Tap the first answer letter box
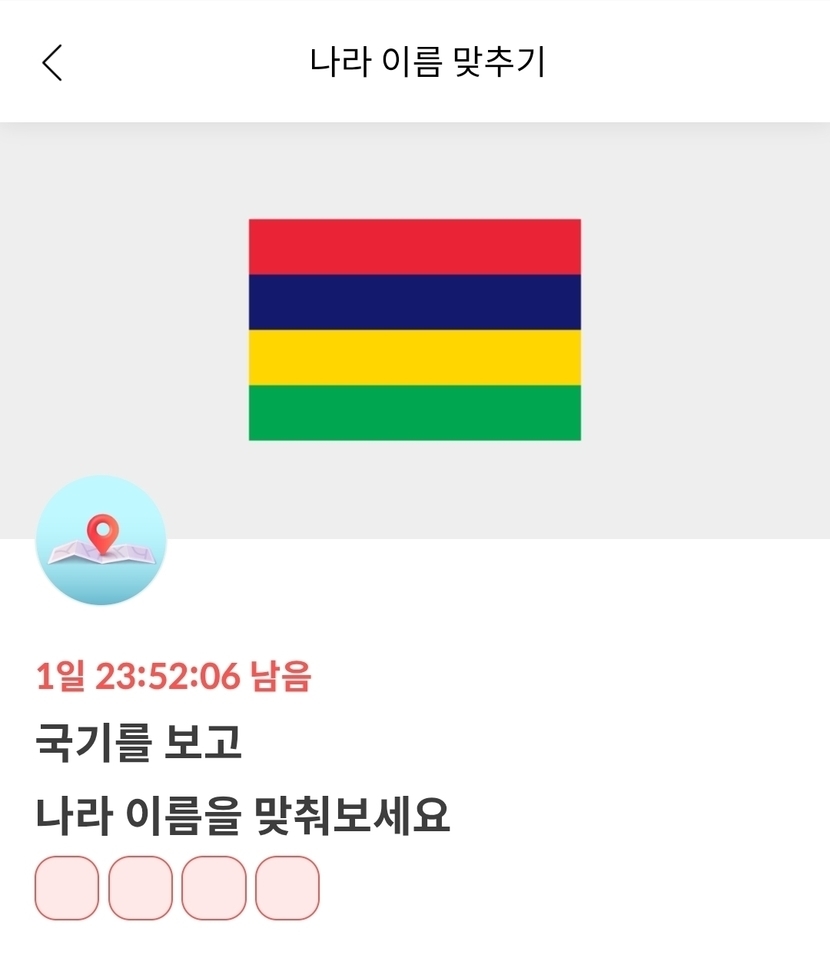The height and width of the screenshot is (955, 830). (x=67, y=887)
